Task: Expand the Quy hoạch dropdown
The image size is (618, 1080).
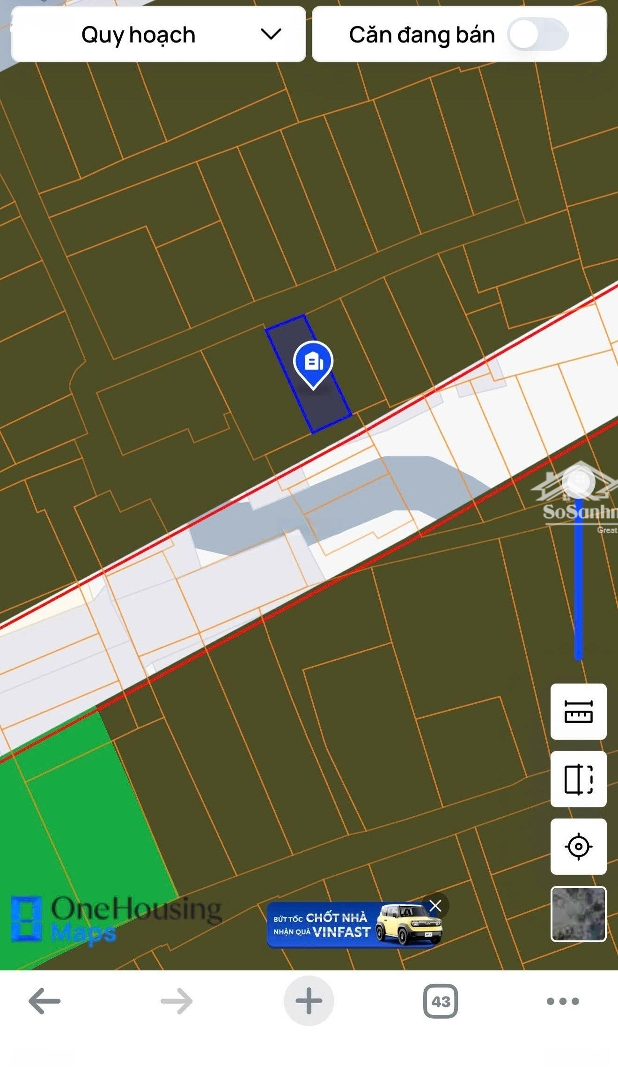Action: (x=158, y=35)
